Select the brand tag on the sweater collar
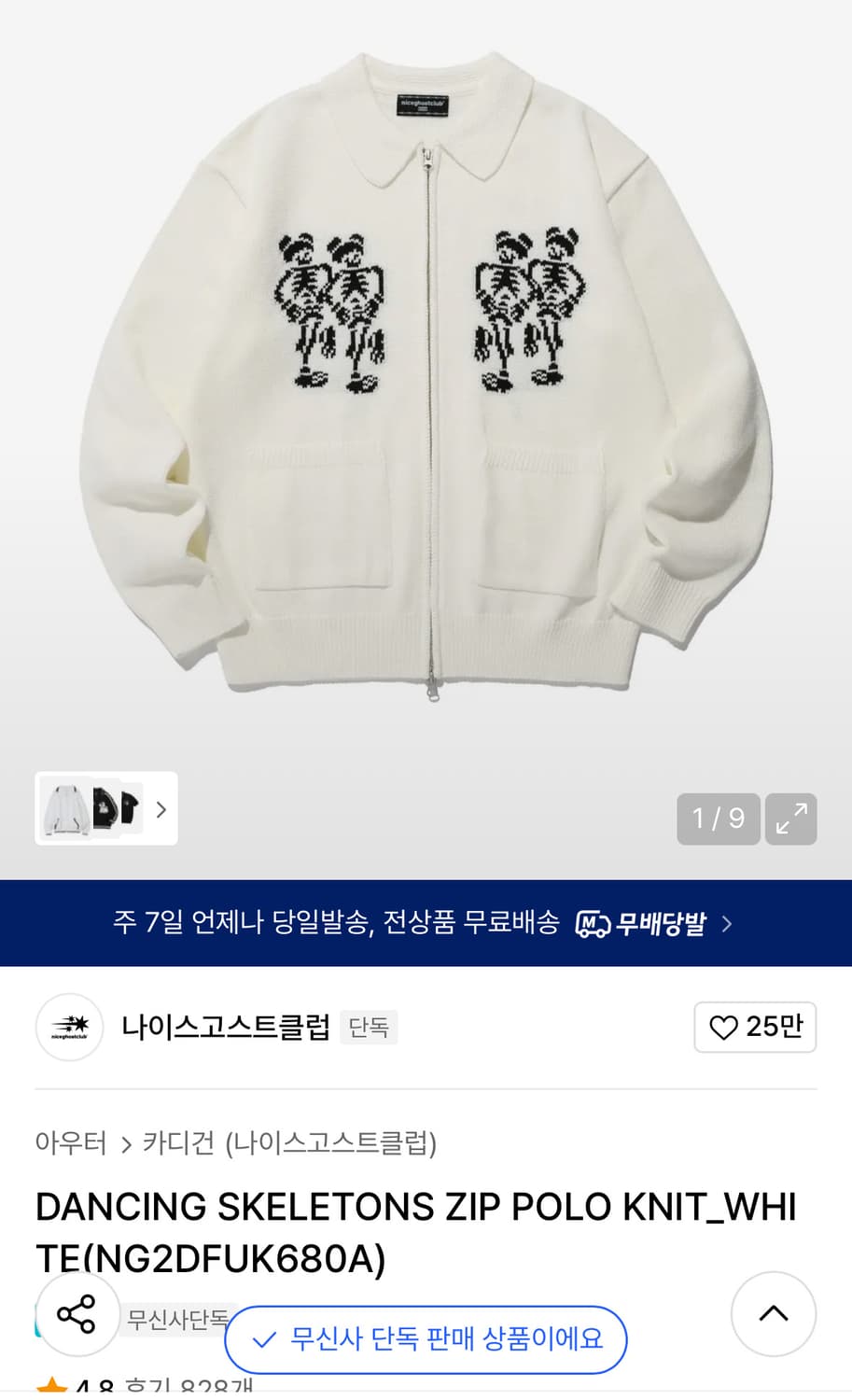The width and height of the screenshot is (852, 1400). point(426,105)
